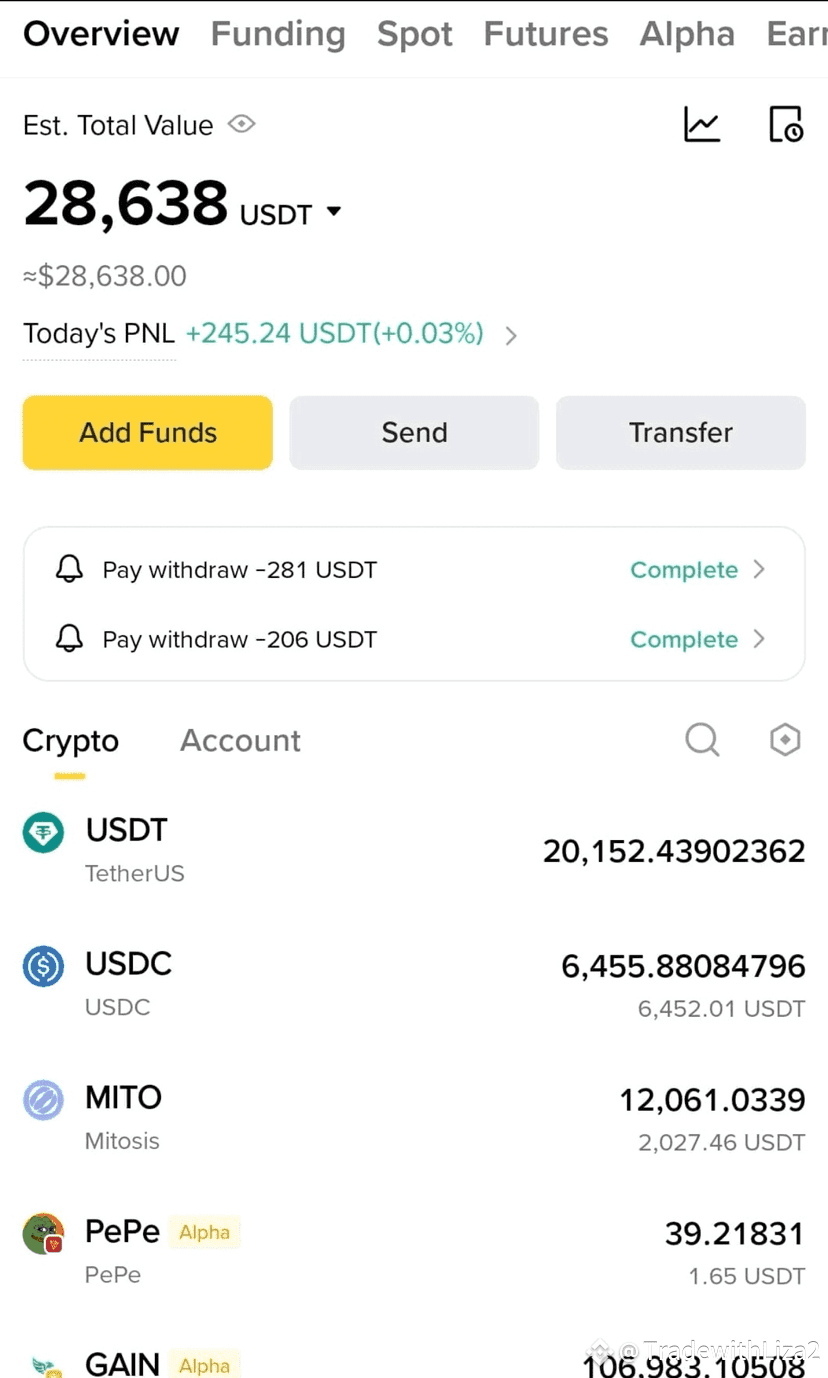Screen dimensions: 828x1378
Task: Click the Transfer button
Action: coord(680,432)
